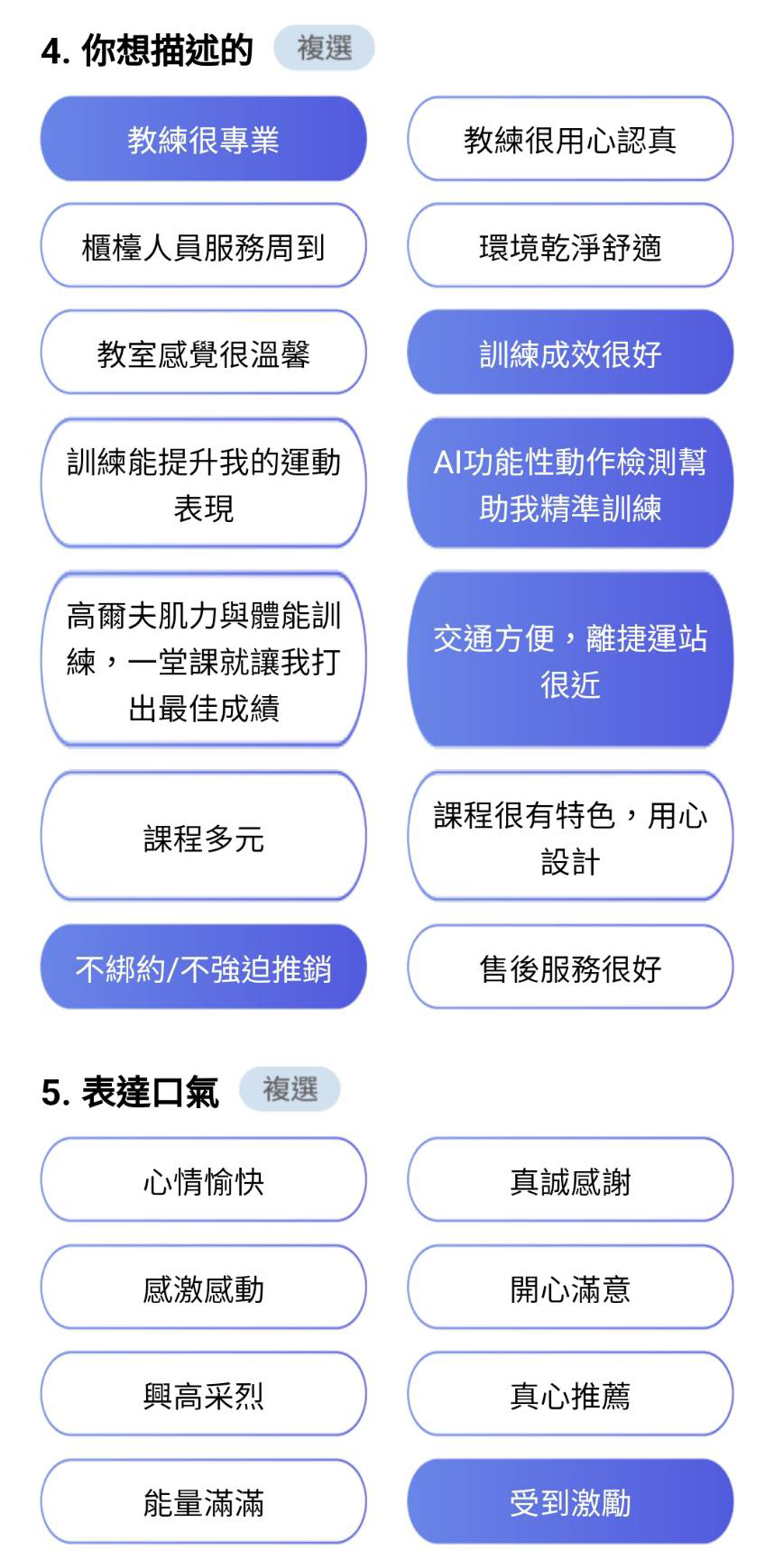Pick the 環境乾淨舒適 chip

(x=569, y=246)
